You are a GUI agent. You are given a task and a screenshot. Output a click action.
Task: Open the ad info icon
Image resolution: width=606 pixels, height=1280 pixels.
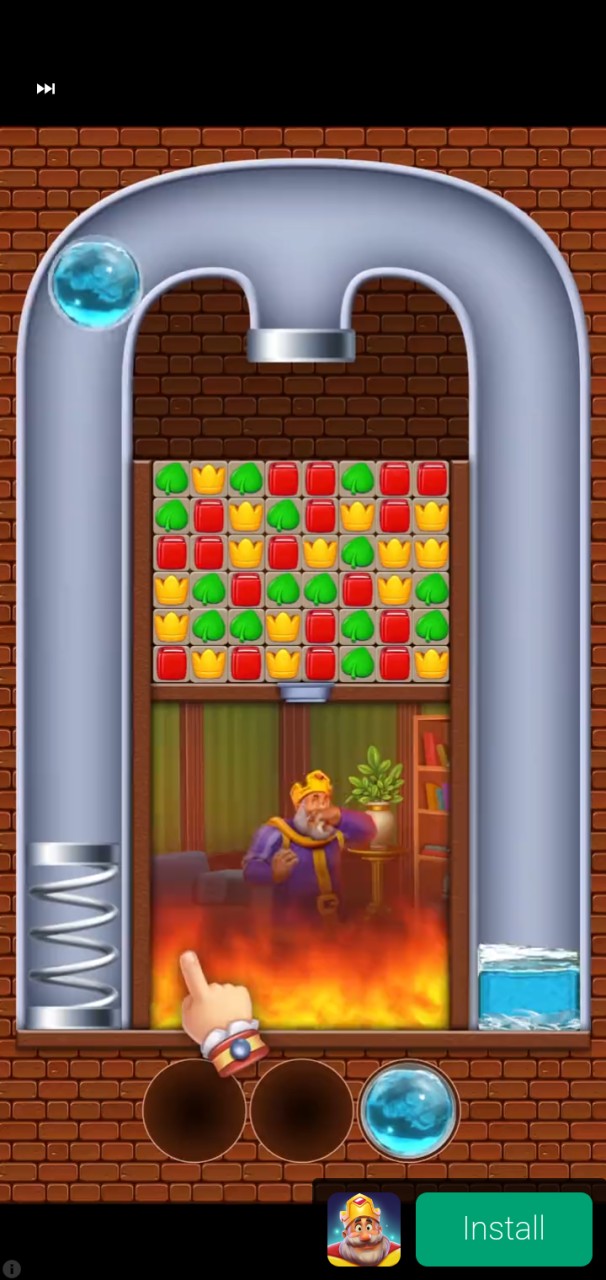tap(10, 1268)
